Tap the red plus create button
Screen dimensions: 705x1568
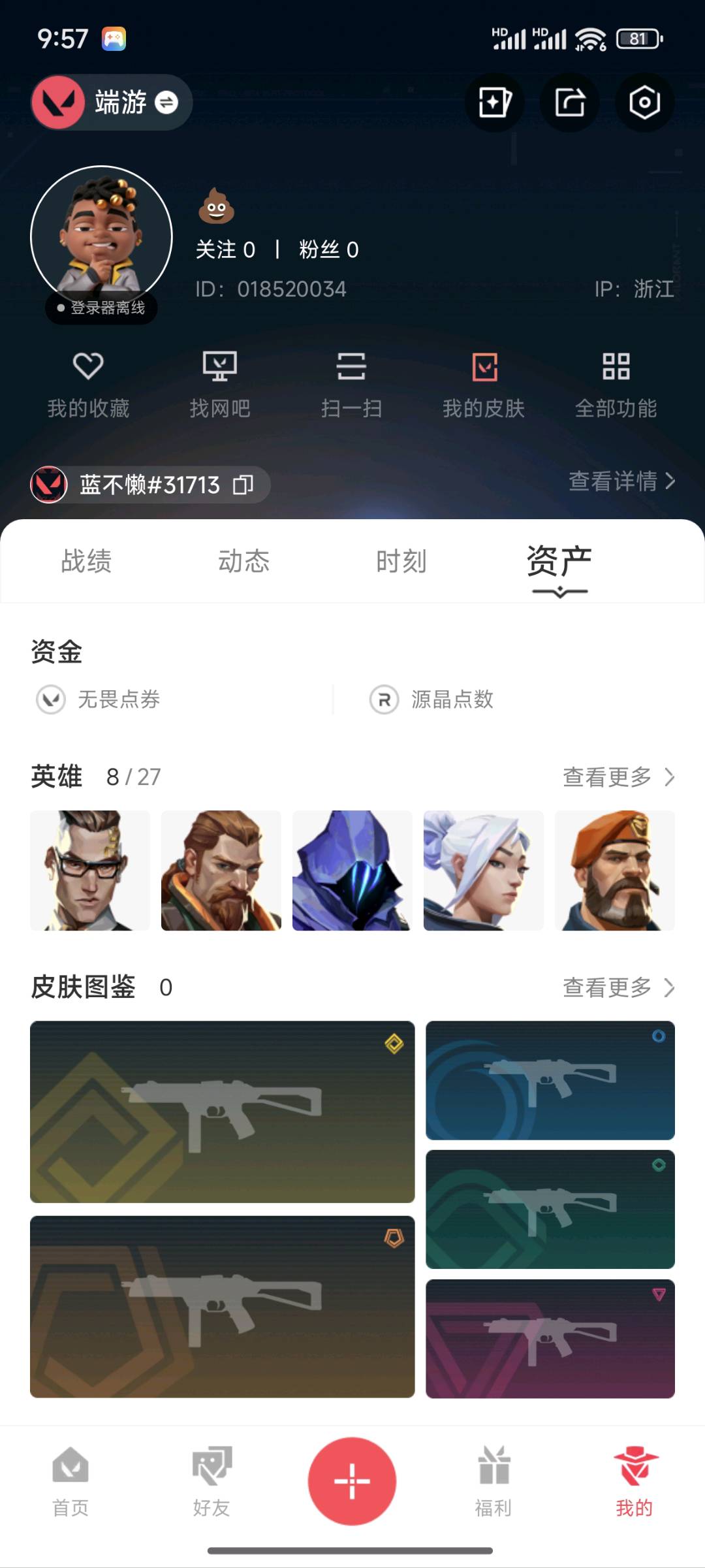coord(352,1480)
